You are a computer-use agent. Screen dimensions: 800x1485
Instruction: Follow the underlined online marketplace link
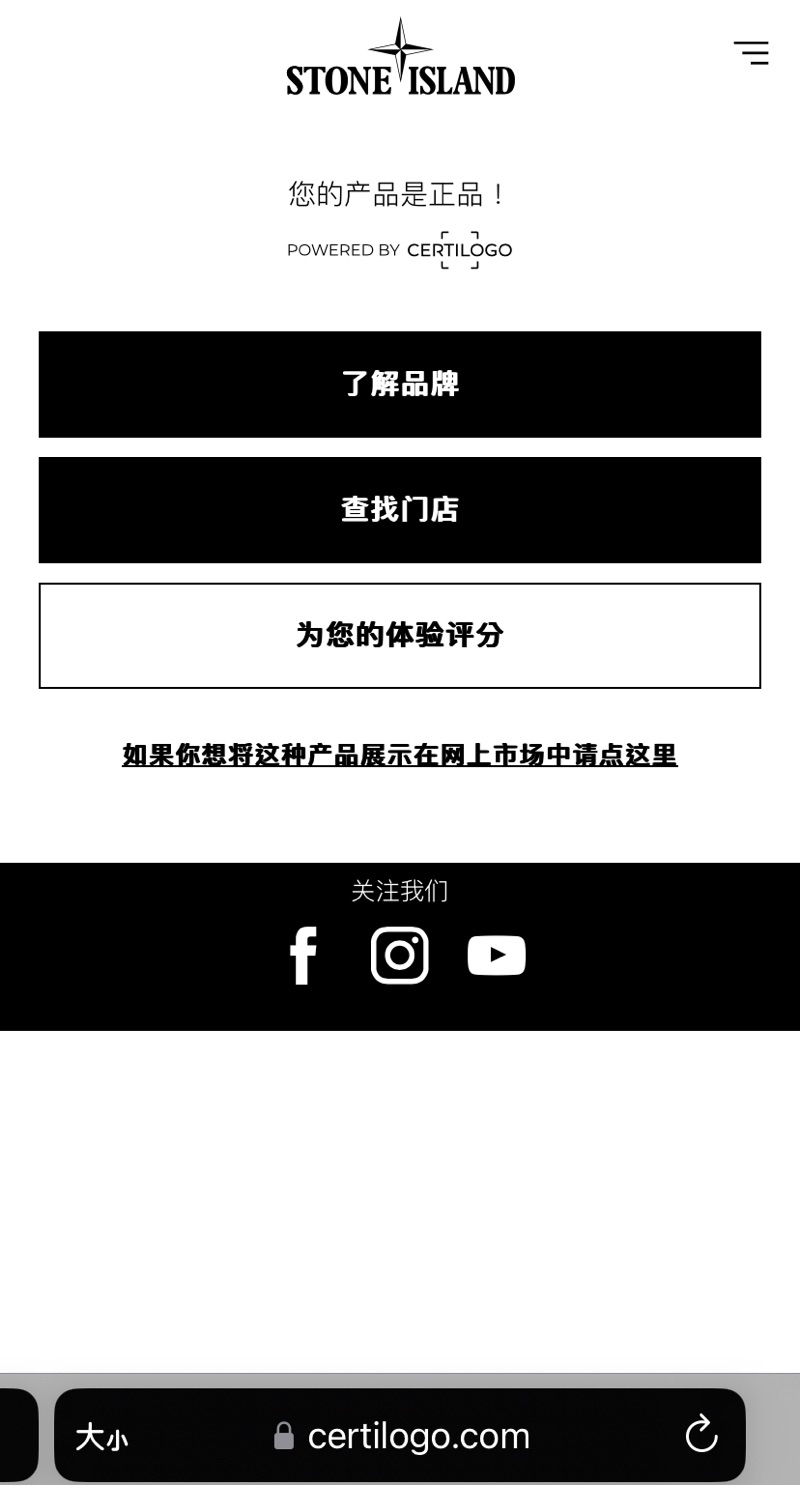coord(400,755)
